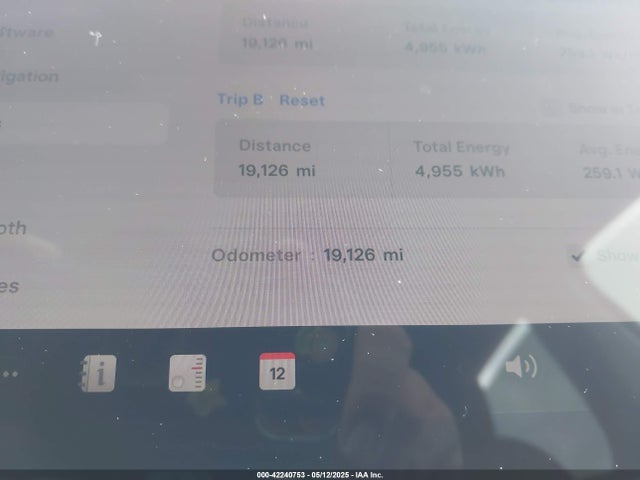The image size is (640, 480).
Task: Go to the Navigation settings section
Action: 30,76
